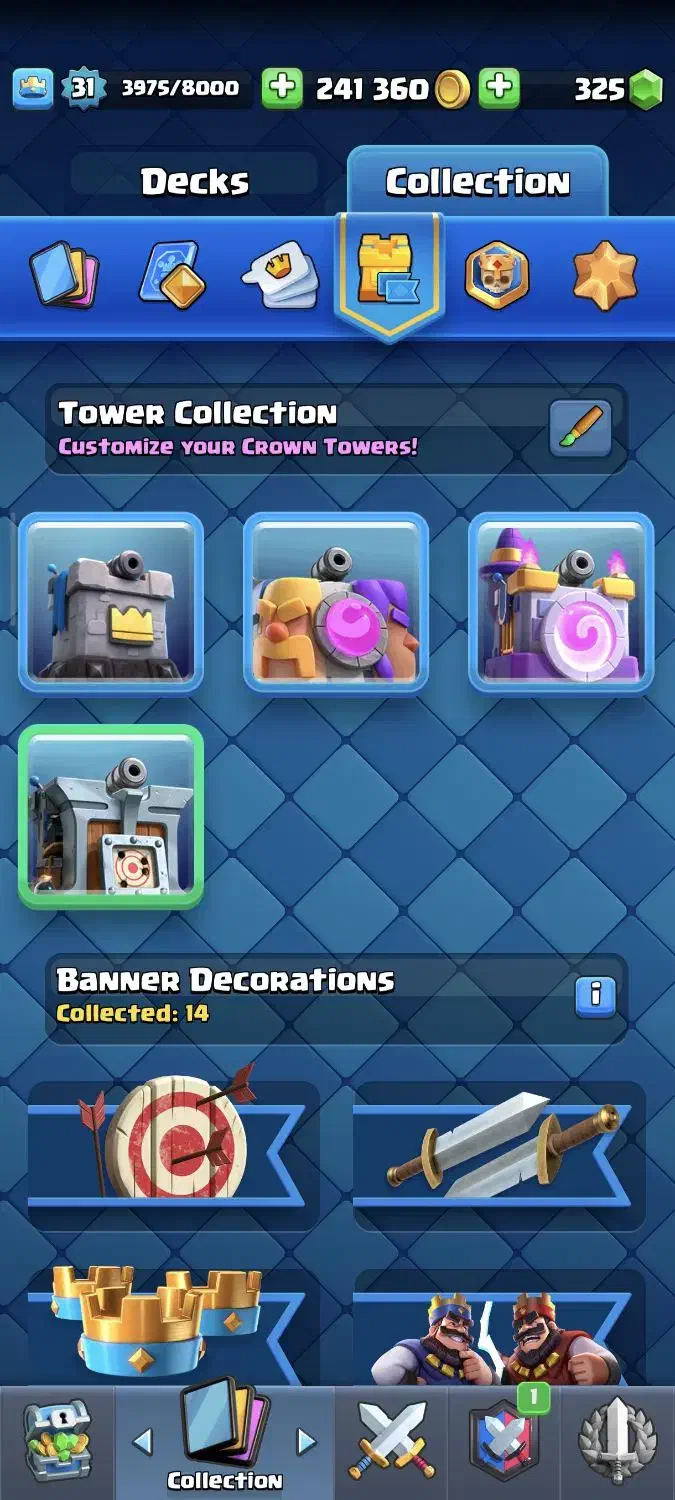
Task: Tap the paintbrush edit button in Tower Collection
Action: (580, 429)
